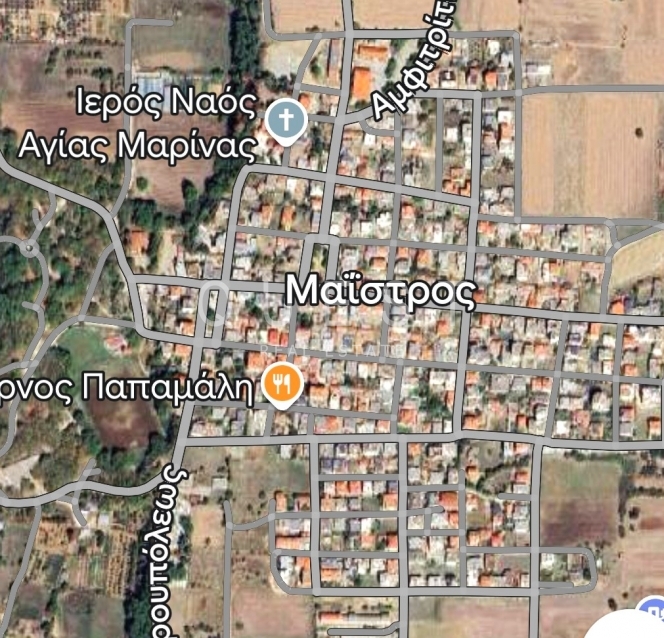Open the Παπαμάλη restaurant marker
This screenshot has height=638, width=664.
(282, 384)
